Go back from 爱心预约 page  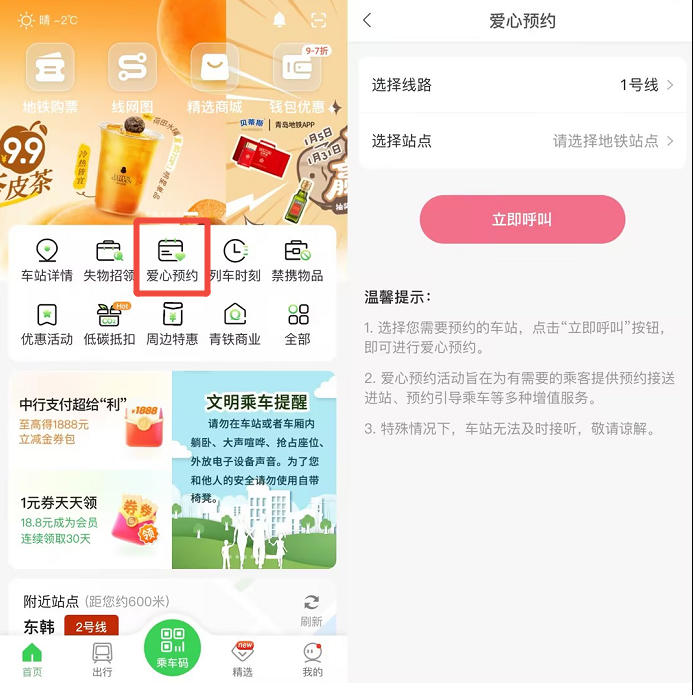click(x=368, y=21)
